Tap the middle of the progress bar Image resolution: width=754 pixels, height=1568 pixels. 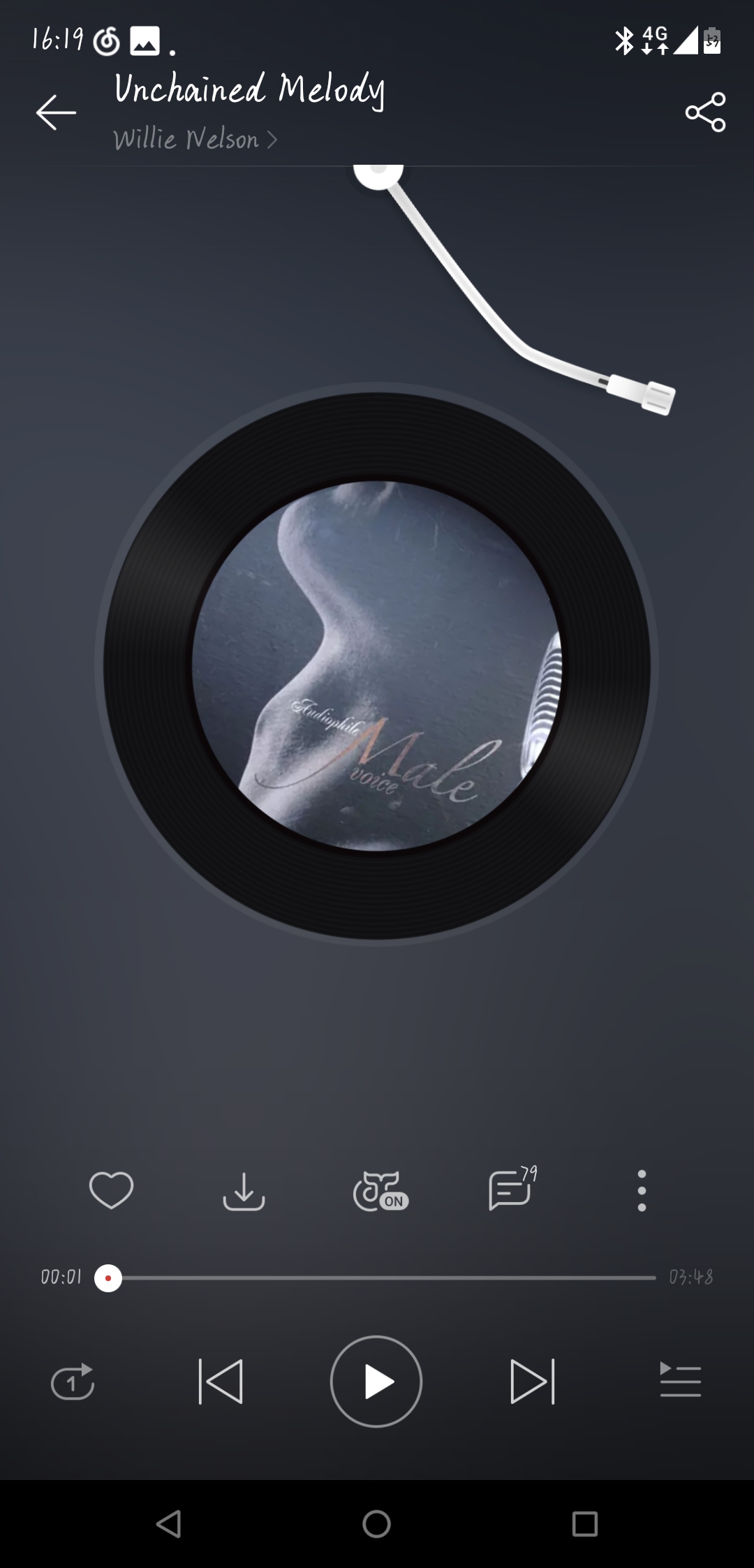point(383,1278)
